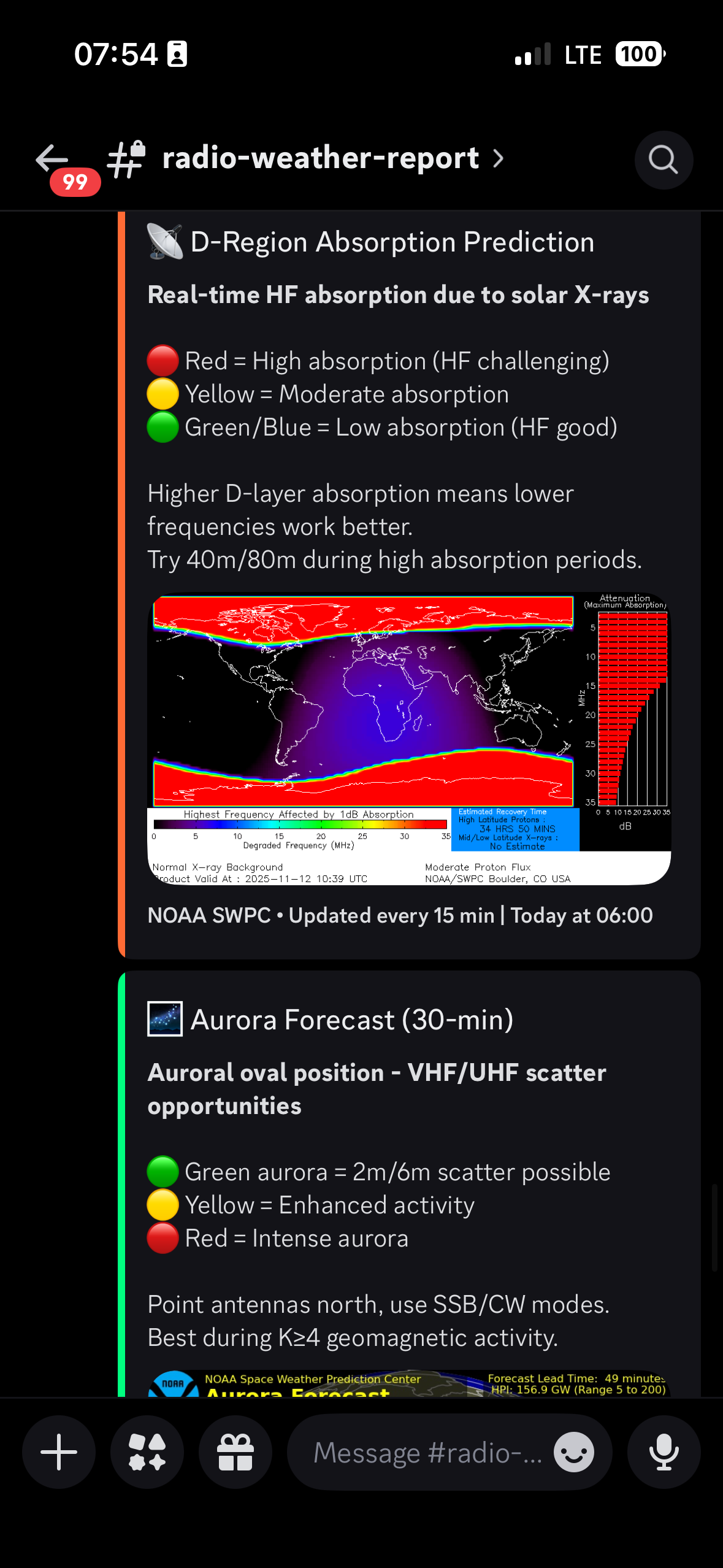Search within this channel
The width and height of the screenshot is (723, 1568).
point(663,160)
